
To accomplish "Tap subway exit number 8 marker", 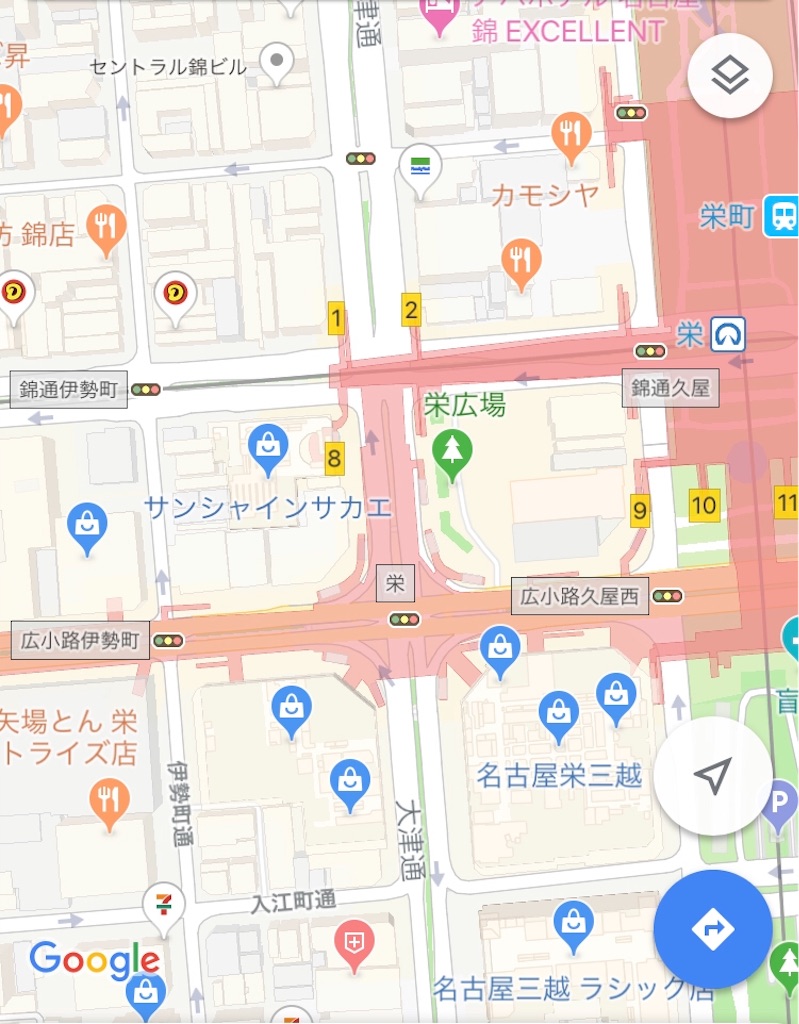I will [x=336, y=460].
